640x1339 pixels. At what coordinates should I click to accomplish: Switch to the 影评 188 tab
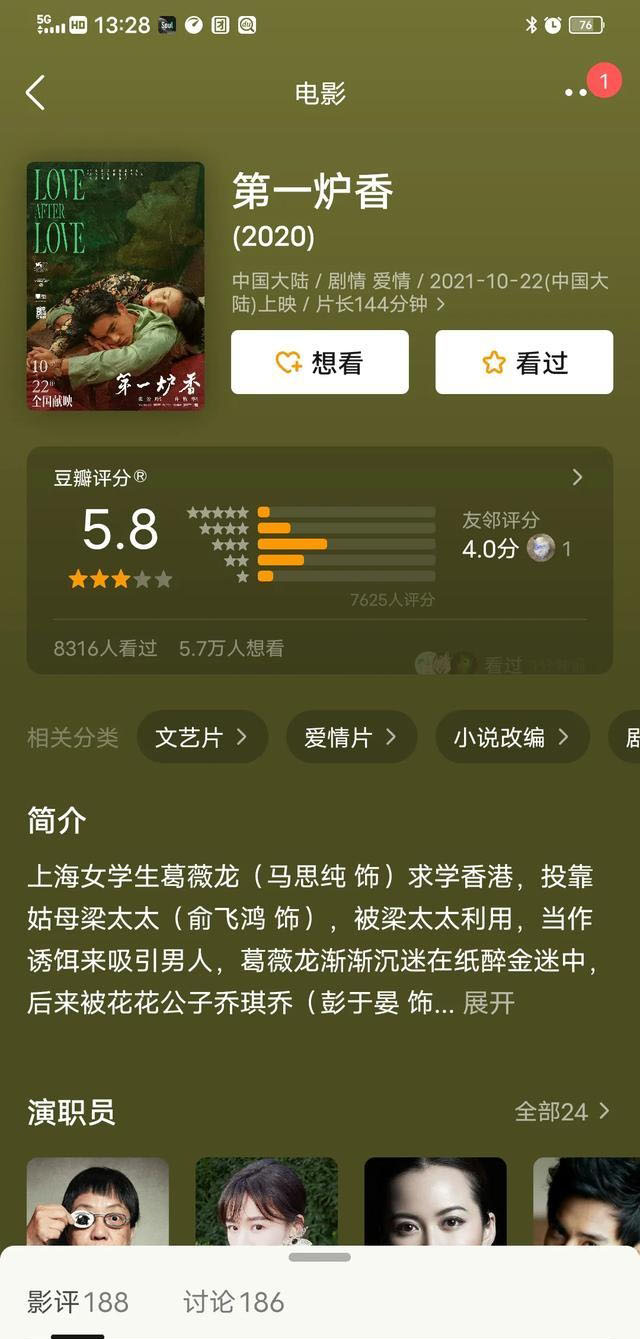tap(78, 1302)
